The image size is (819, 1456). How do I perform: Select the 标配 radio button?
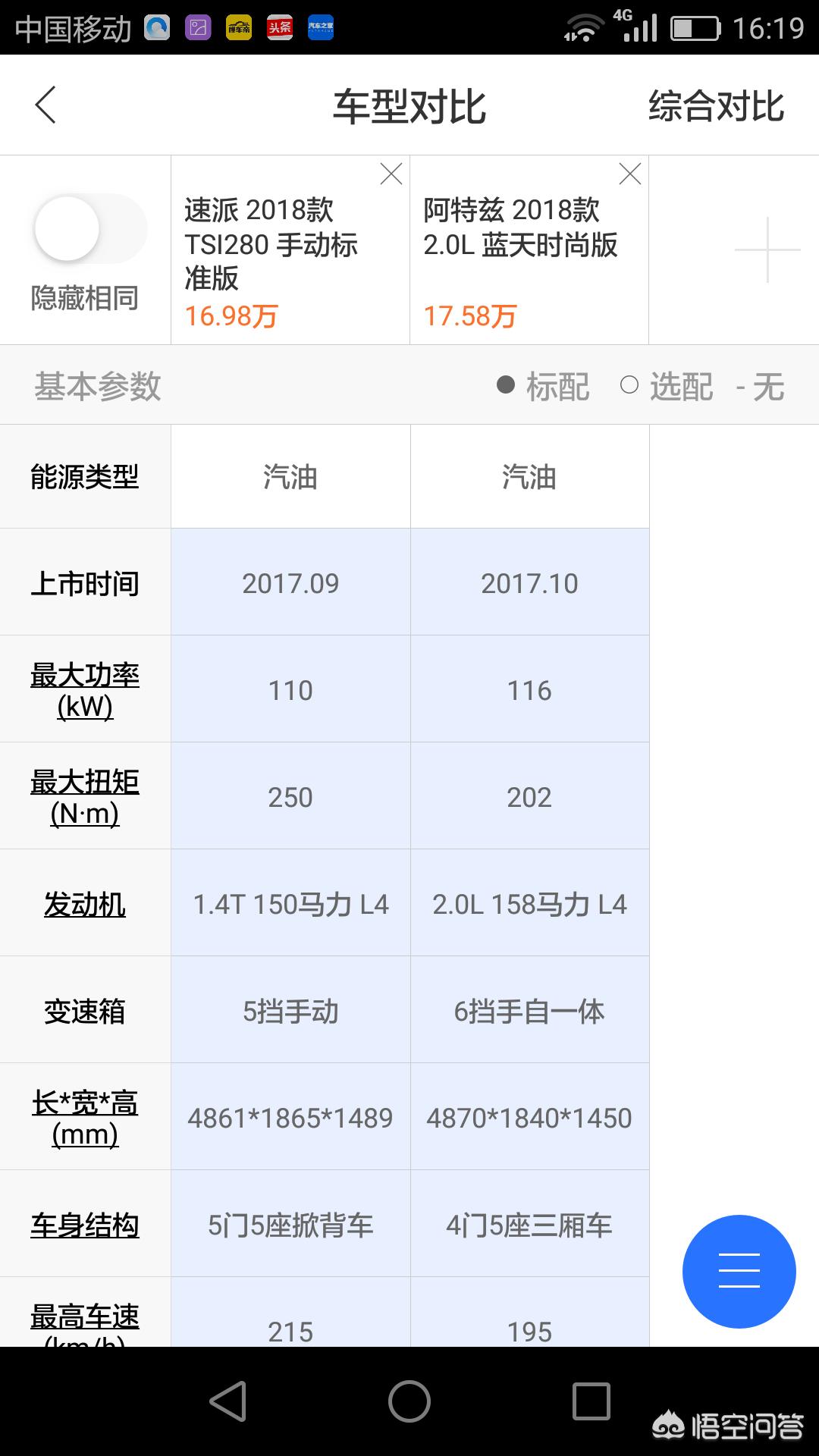click(x=505, y=385)
